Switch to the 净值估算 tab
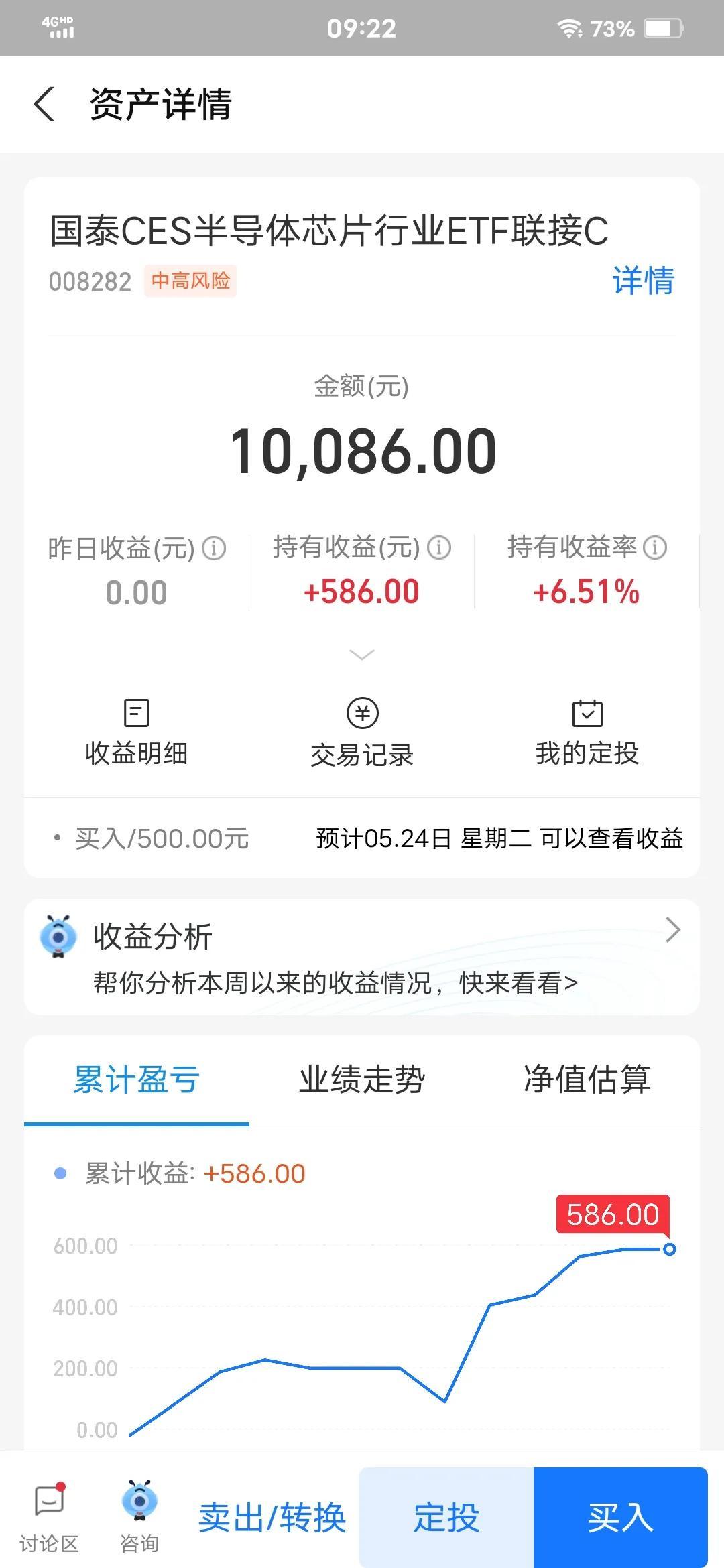 (x=587, y=1080)
